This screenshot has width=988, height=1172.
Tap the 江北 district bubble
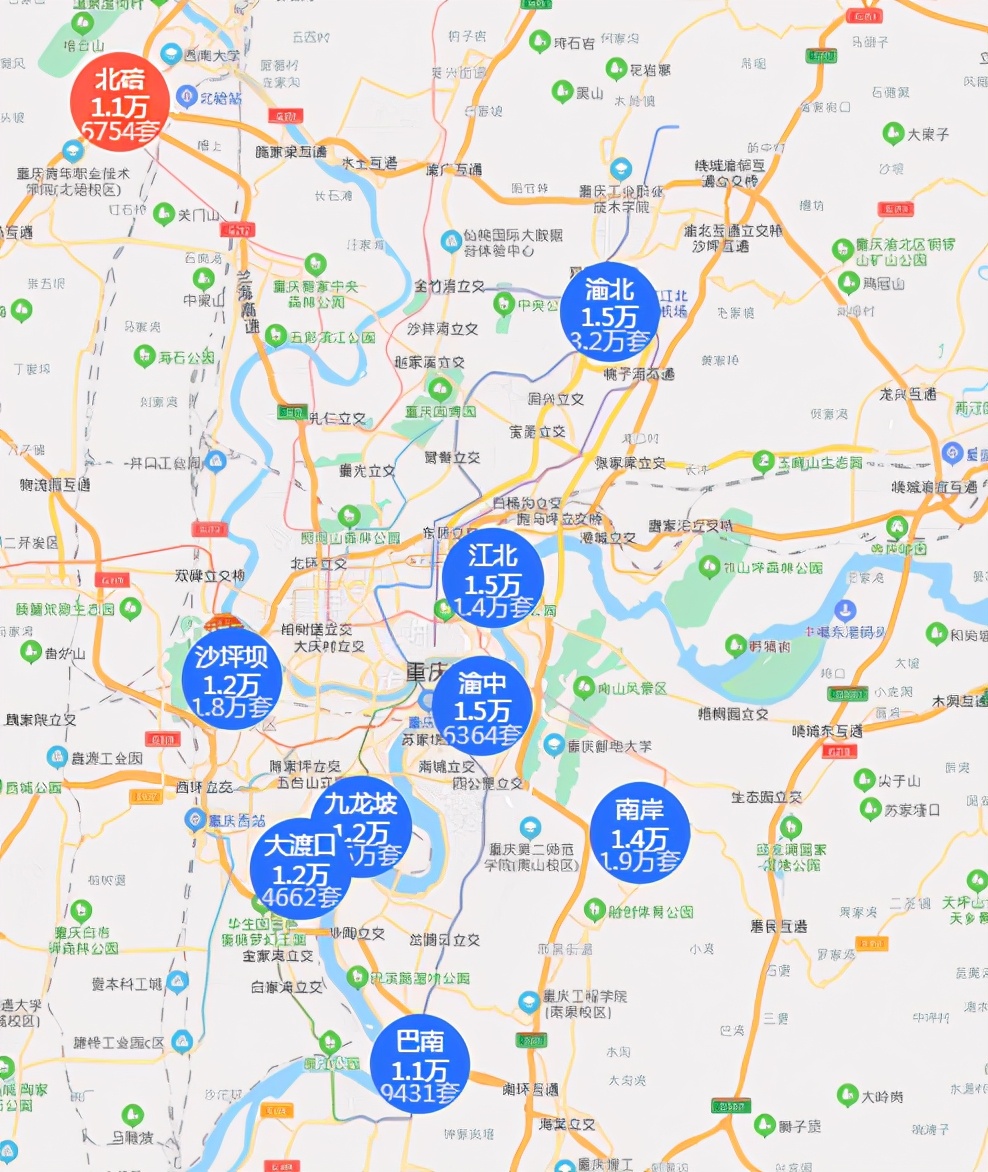coord(492,580)
